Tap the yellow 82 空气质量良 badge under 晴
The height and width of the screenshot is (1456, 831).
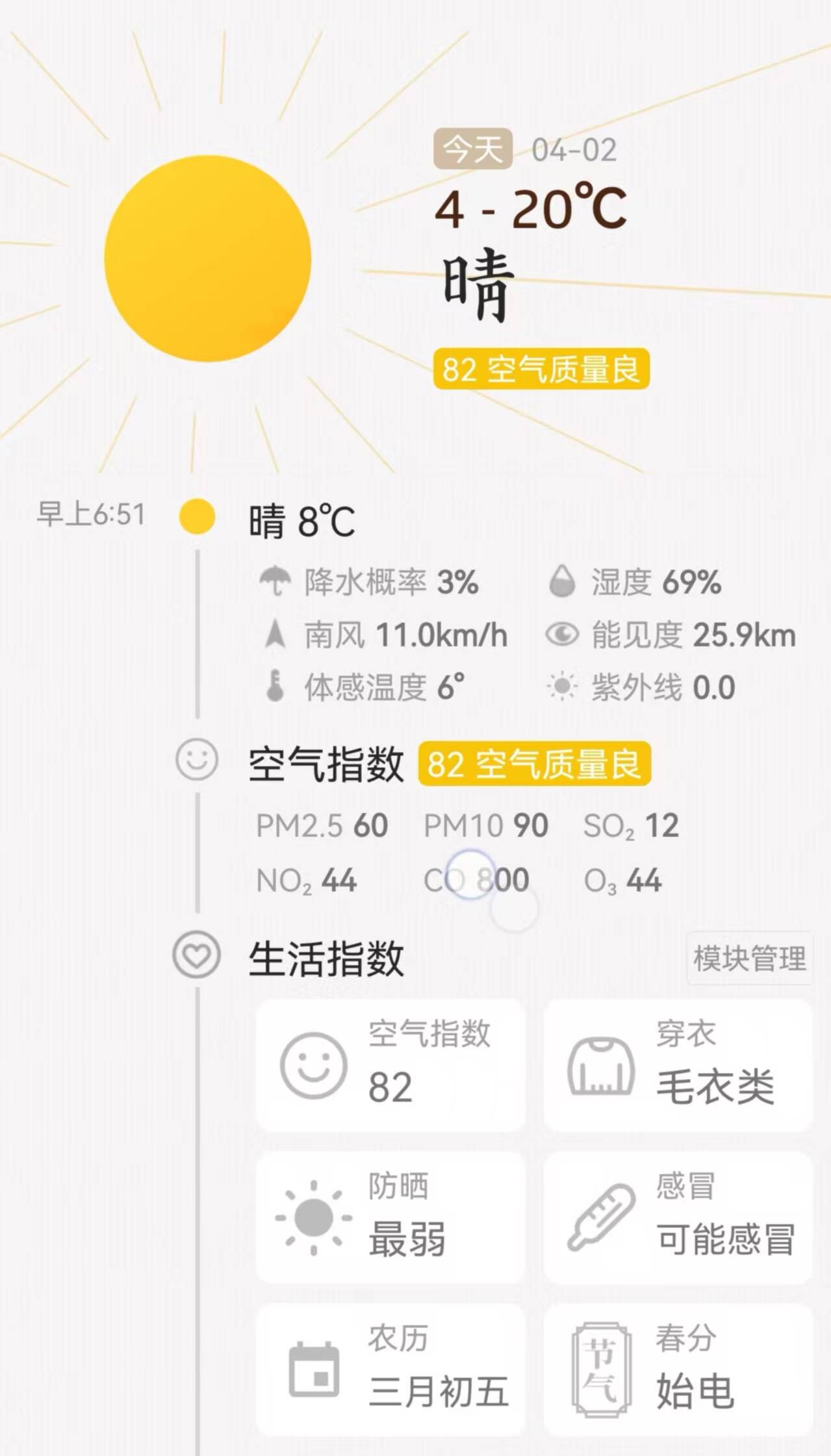tap(541, 369)
